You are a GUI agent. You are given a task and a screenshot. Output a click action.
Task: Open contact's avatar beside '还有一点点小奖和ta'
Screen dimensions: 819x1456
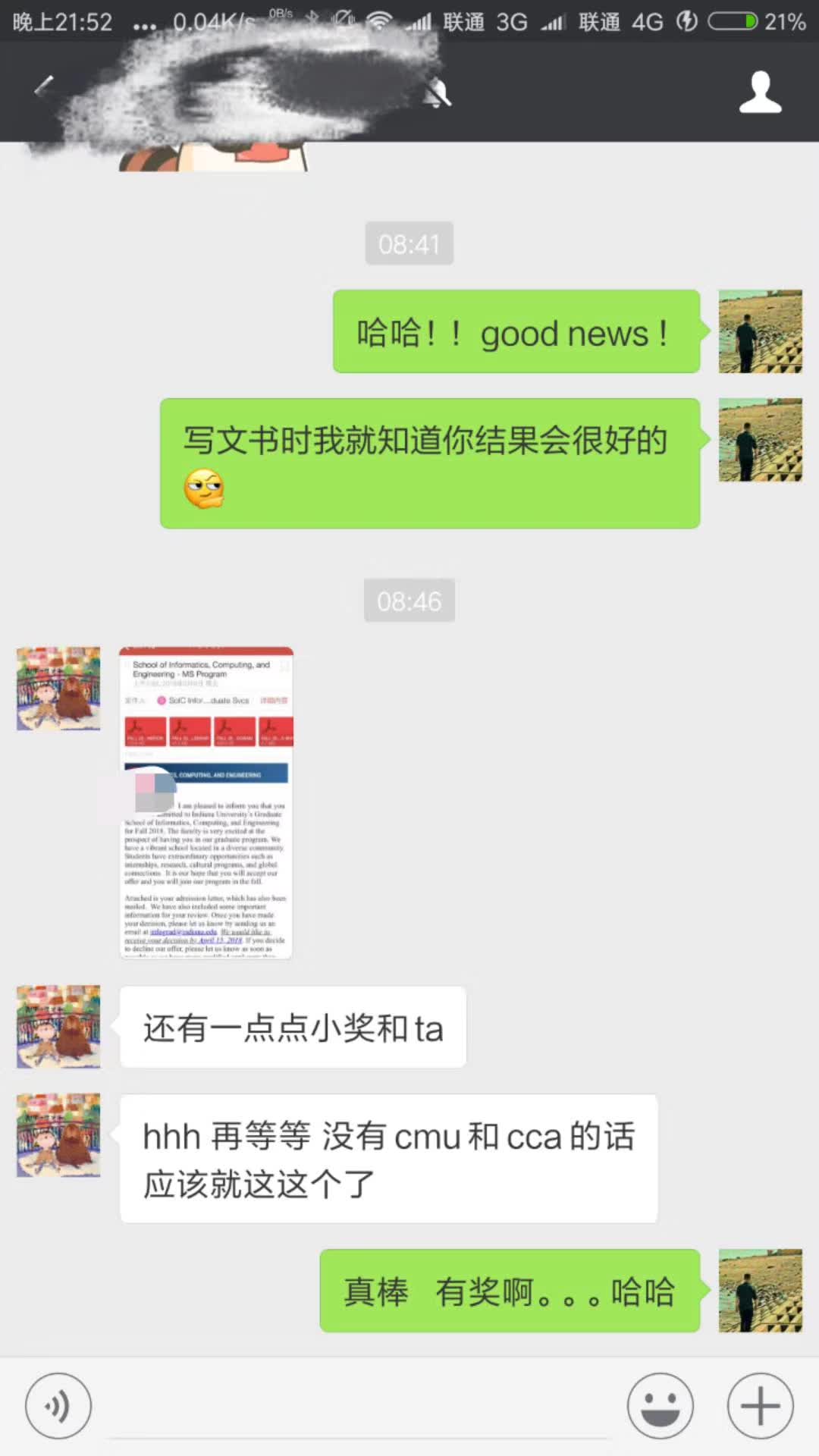(x=58, y=1027)
